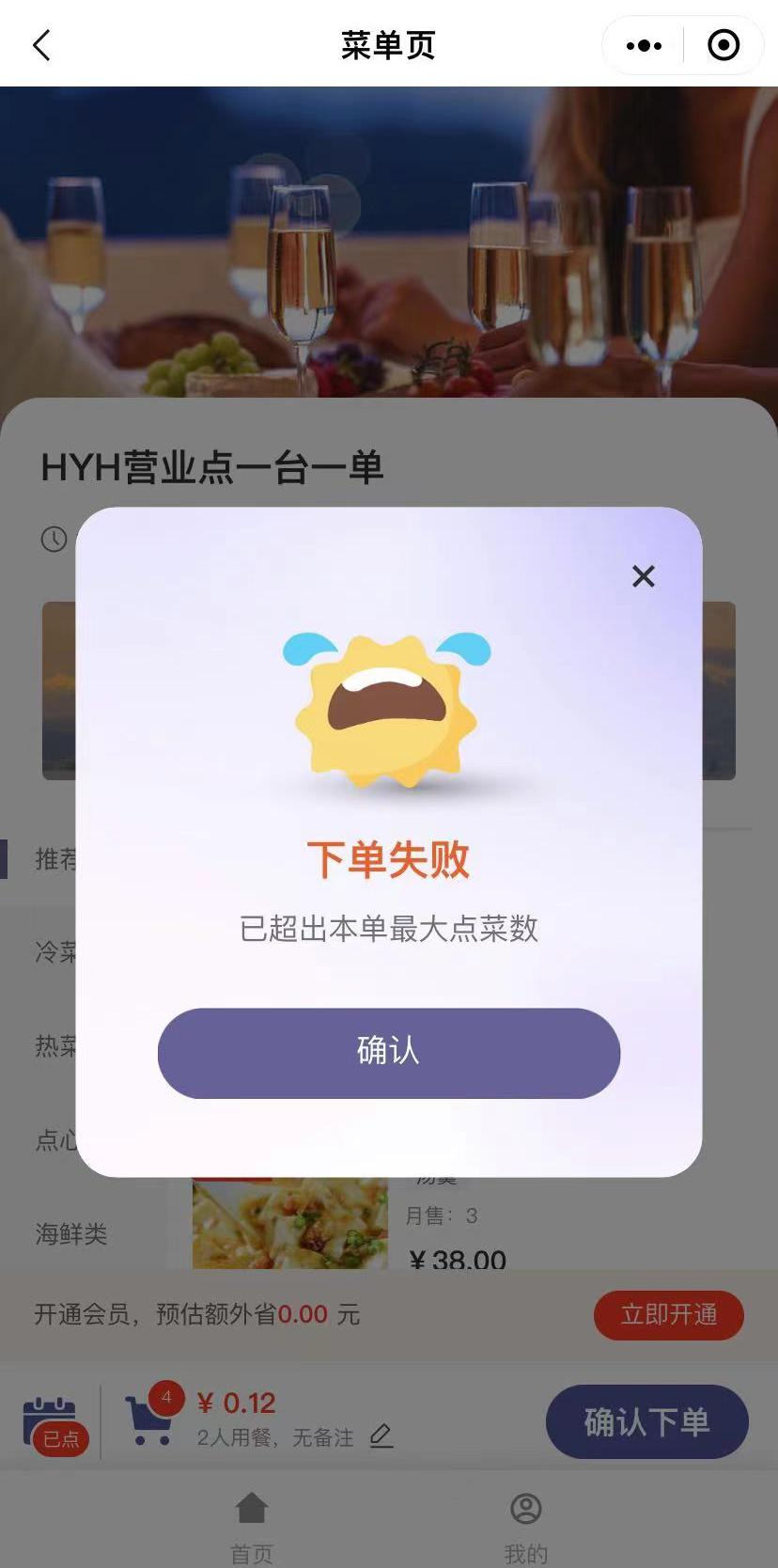The width and height of the screenshot is (778, 1568).
Task: Select the 海鲜类 category
Action: point(71,1233)
